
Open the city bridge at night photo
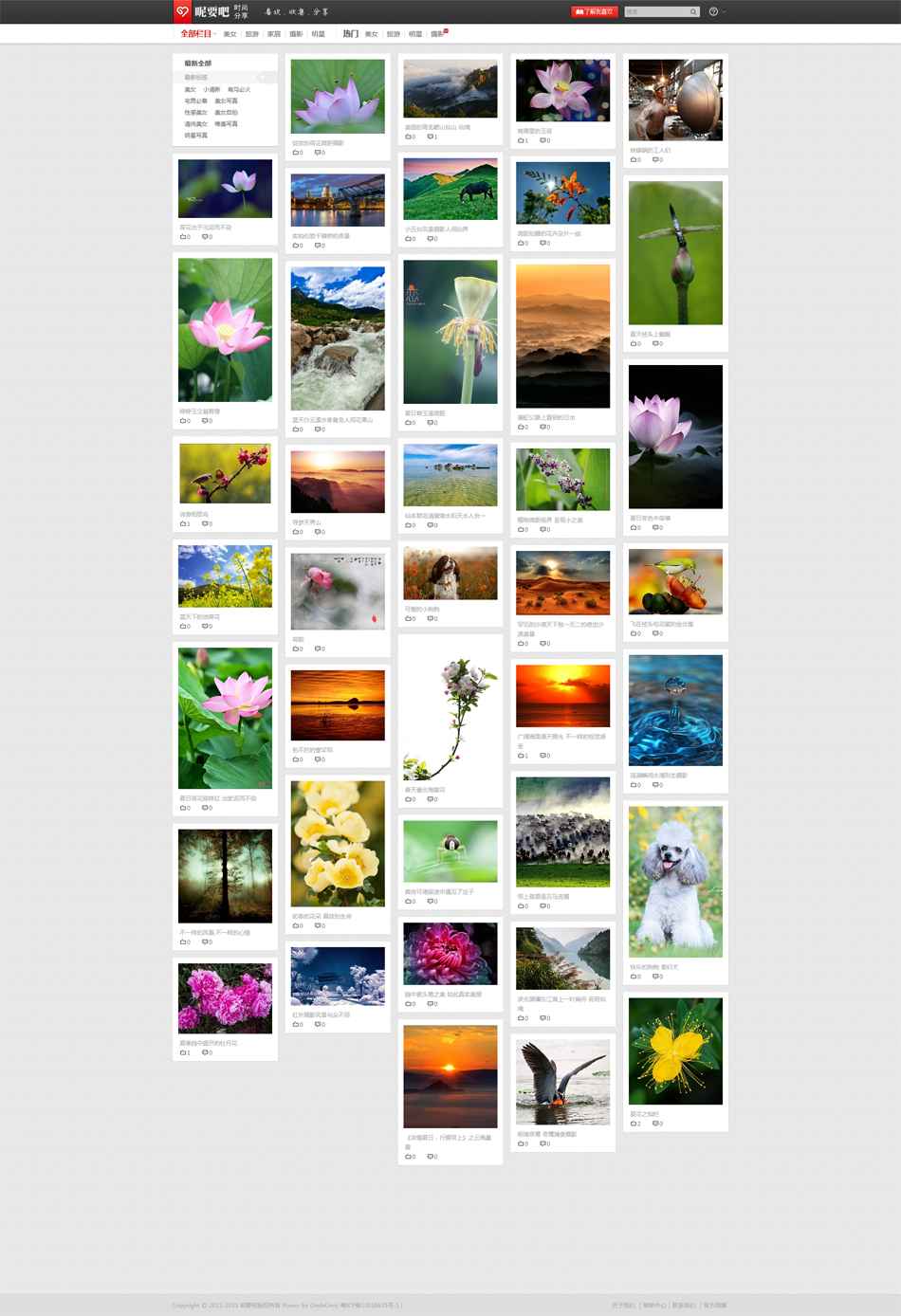coord(338,200)
